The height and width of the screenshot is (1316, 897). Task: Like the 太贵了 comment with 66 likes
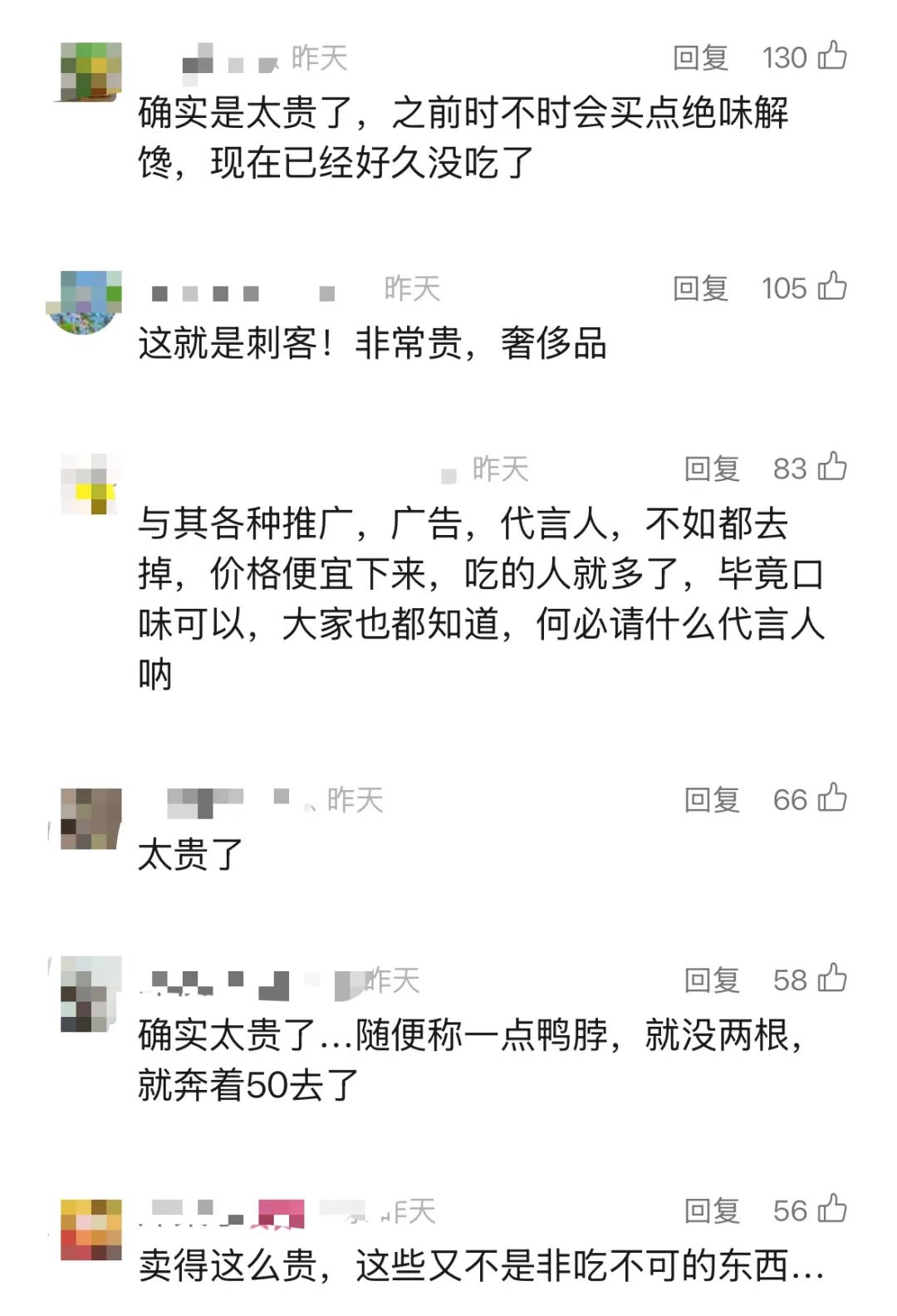tap(832, 798)
